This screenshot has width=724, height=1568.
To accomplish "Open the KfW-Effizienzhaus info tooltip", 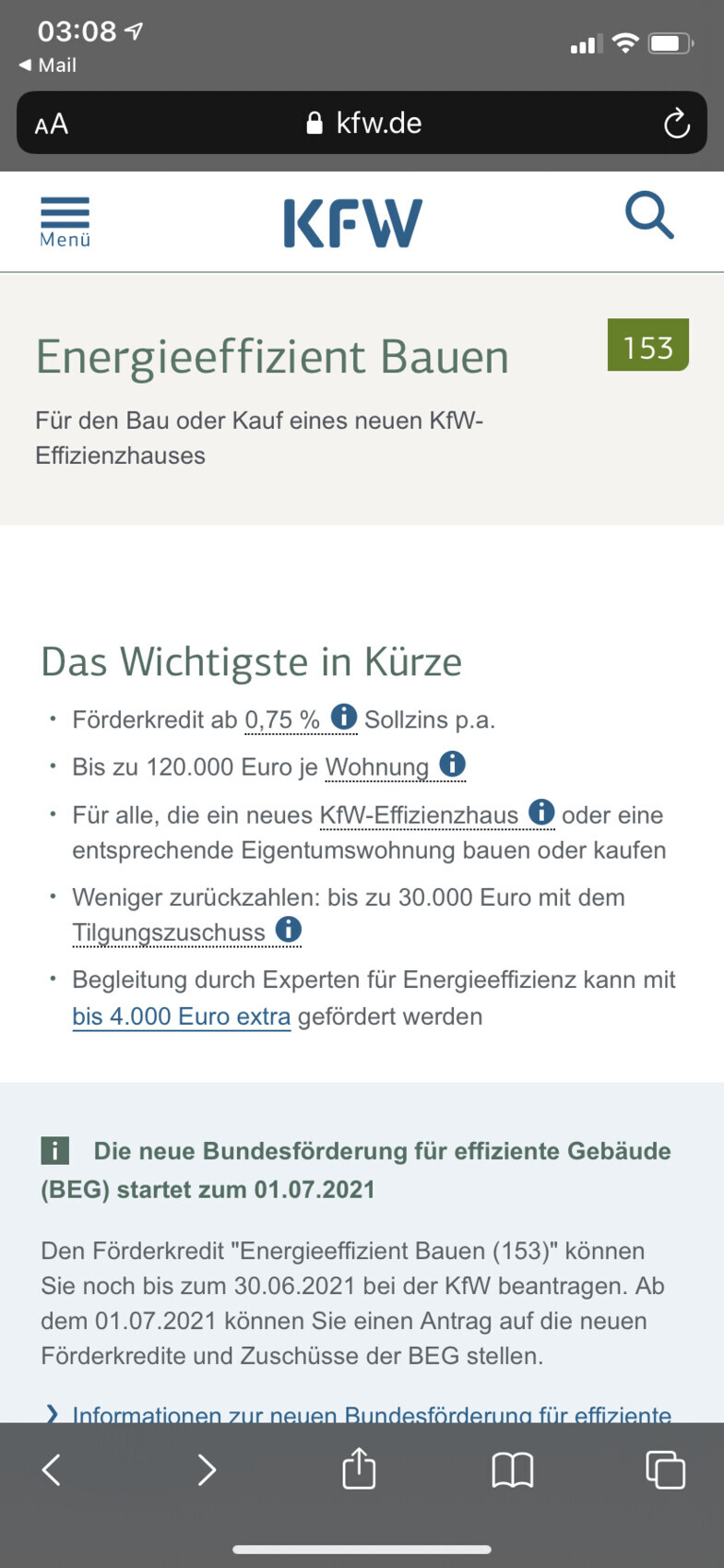I will point(541,813).
